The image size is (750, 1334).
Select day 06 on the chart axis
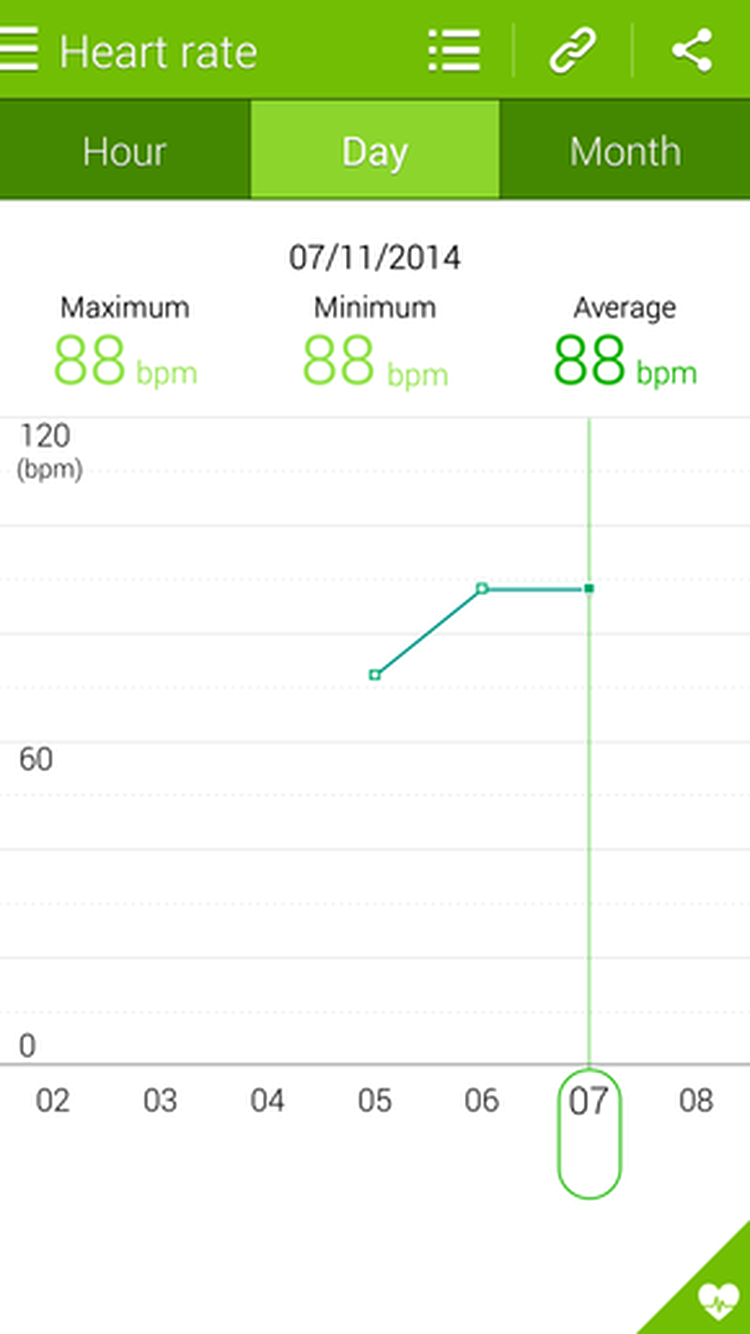click(481, 1101)
